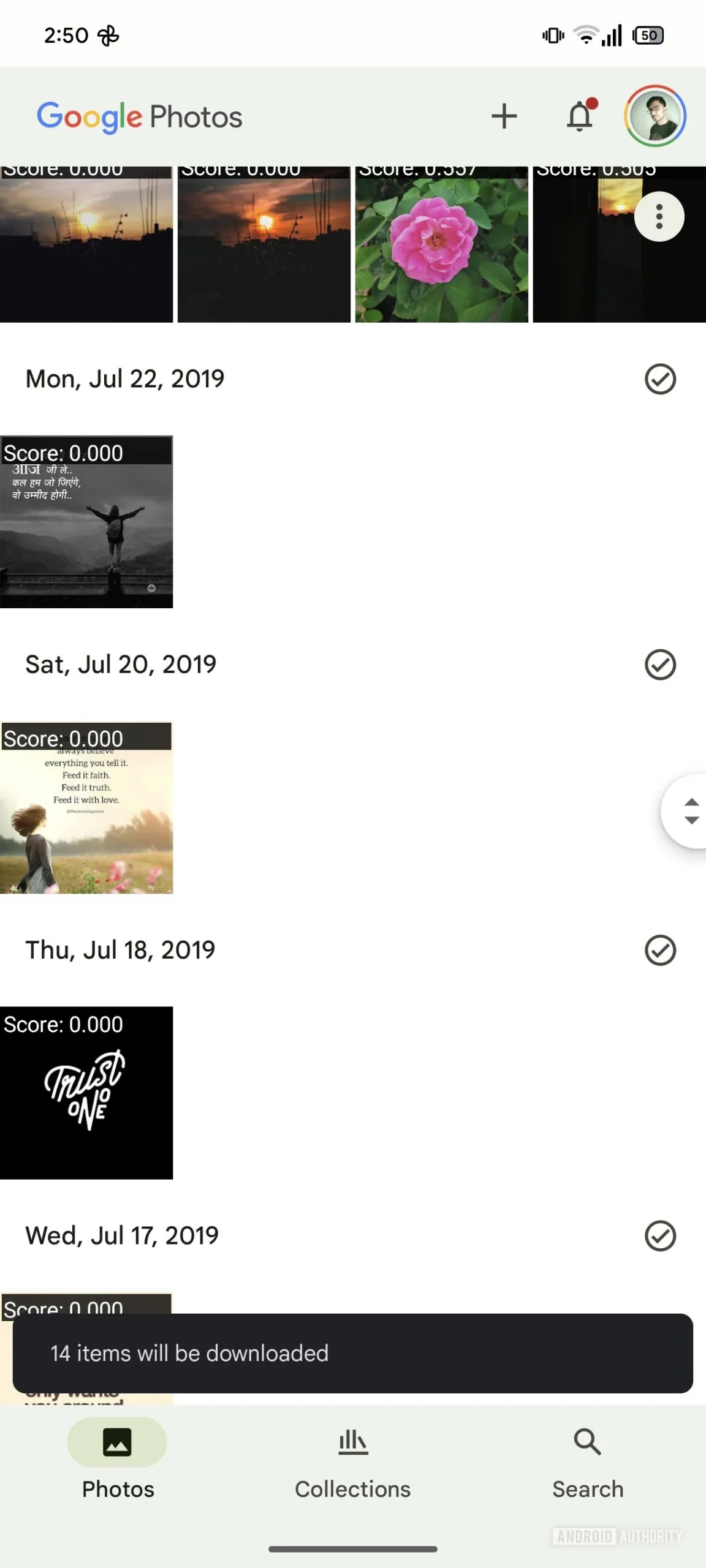The width and height of the screenshot is (706, 1568).
Task: Select all photos from Mon, Jul 22, 2019
Action: 660,379
